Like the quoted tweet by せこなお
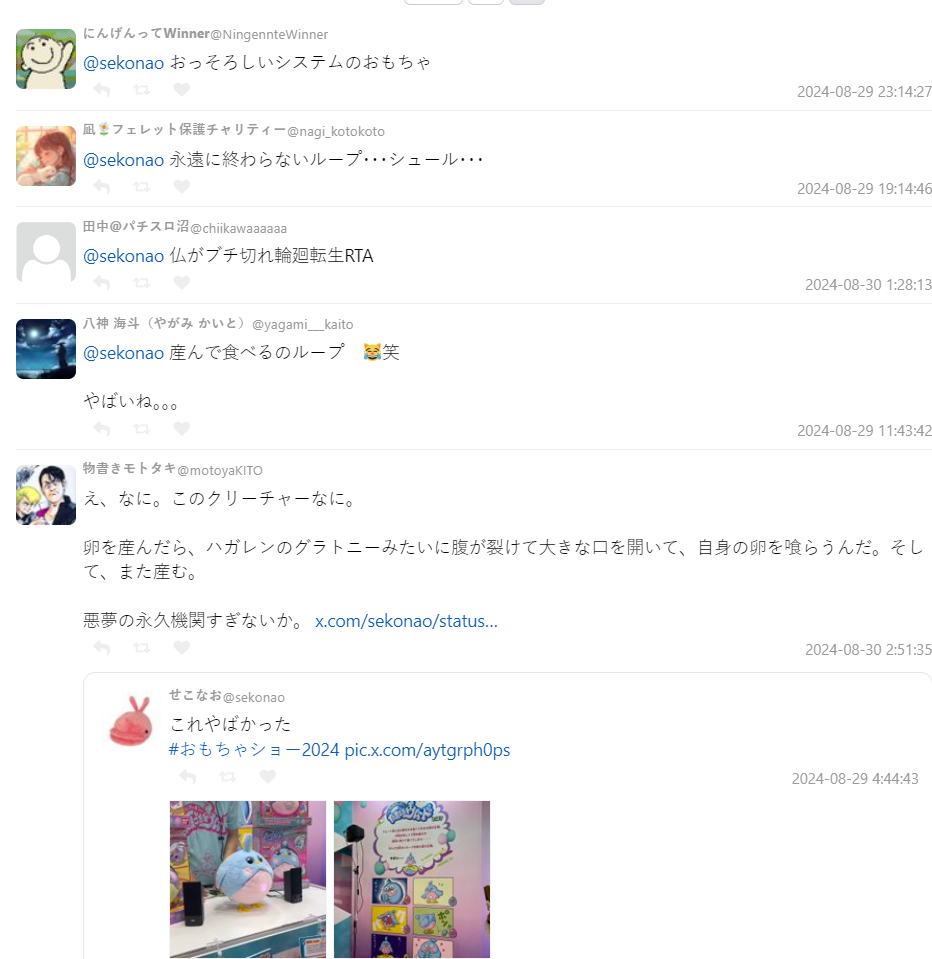 267,777
